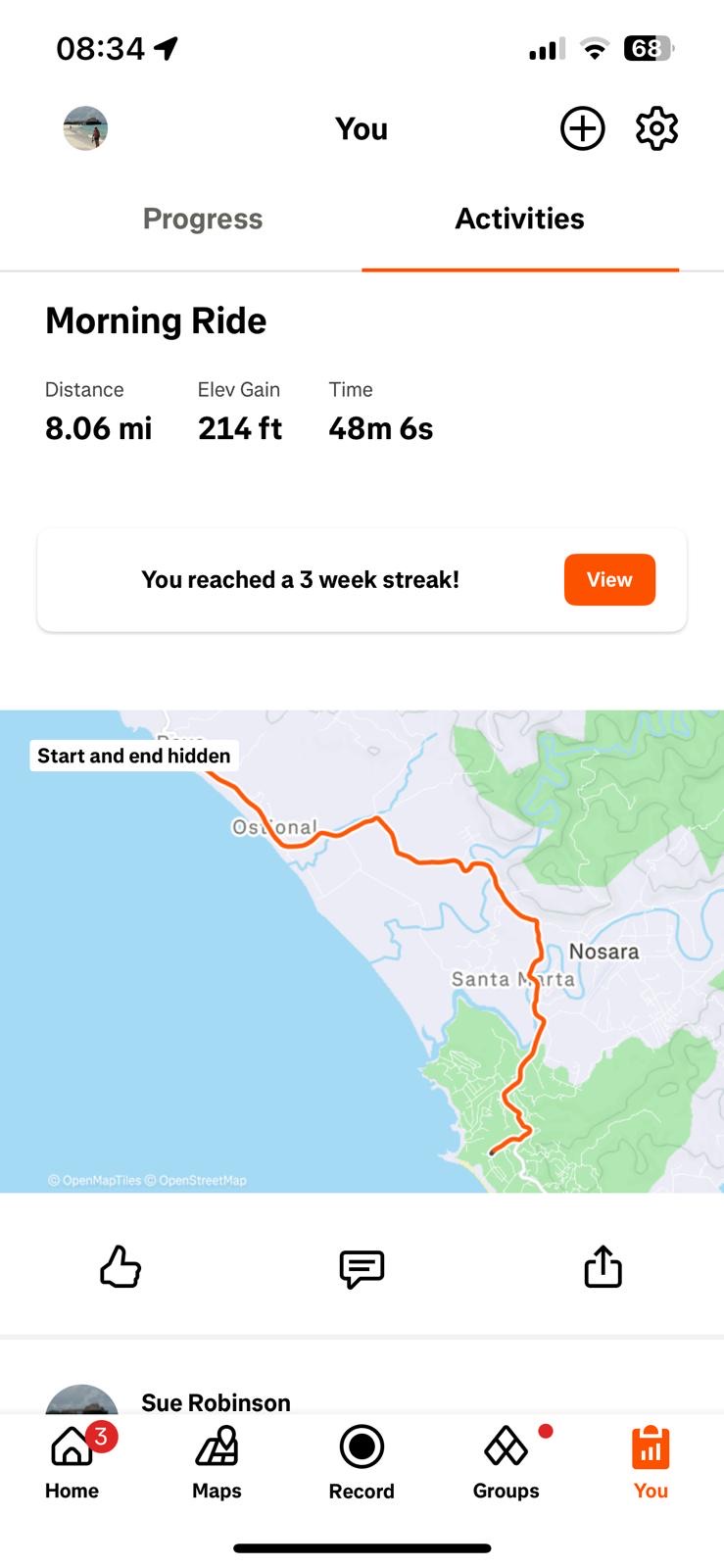Go to the Home tab
Viewport: 724px width, 1568px height.
point(72,1462)
